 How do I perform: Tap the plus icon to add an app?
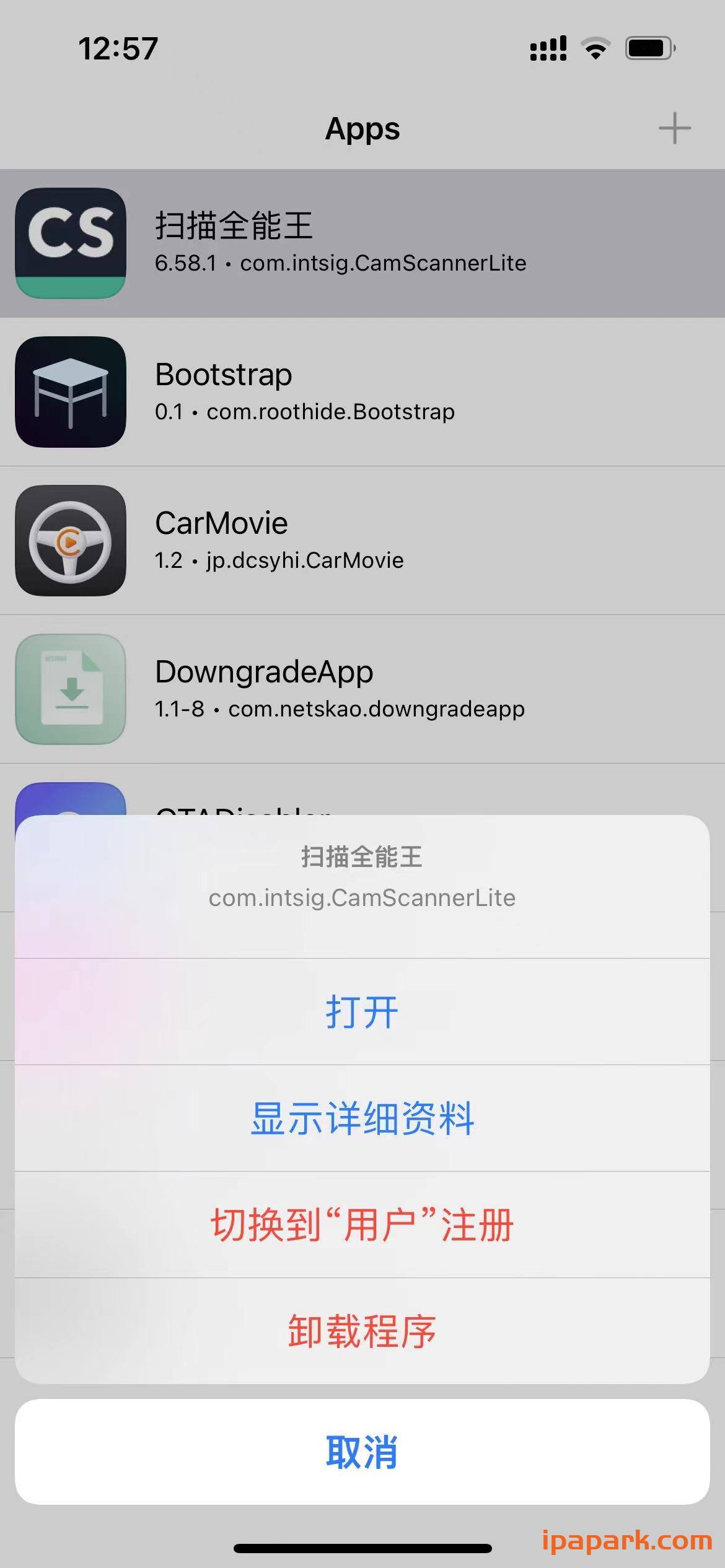click(x=674, y=128)
